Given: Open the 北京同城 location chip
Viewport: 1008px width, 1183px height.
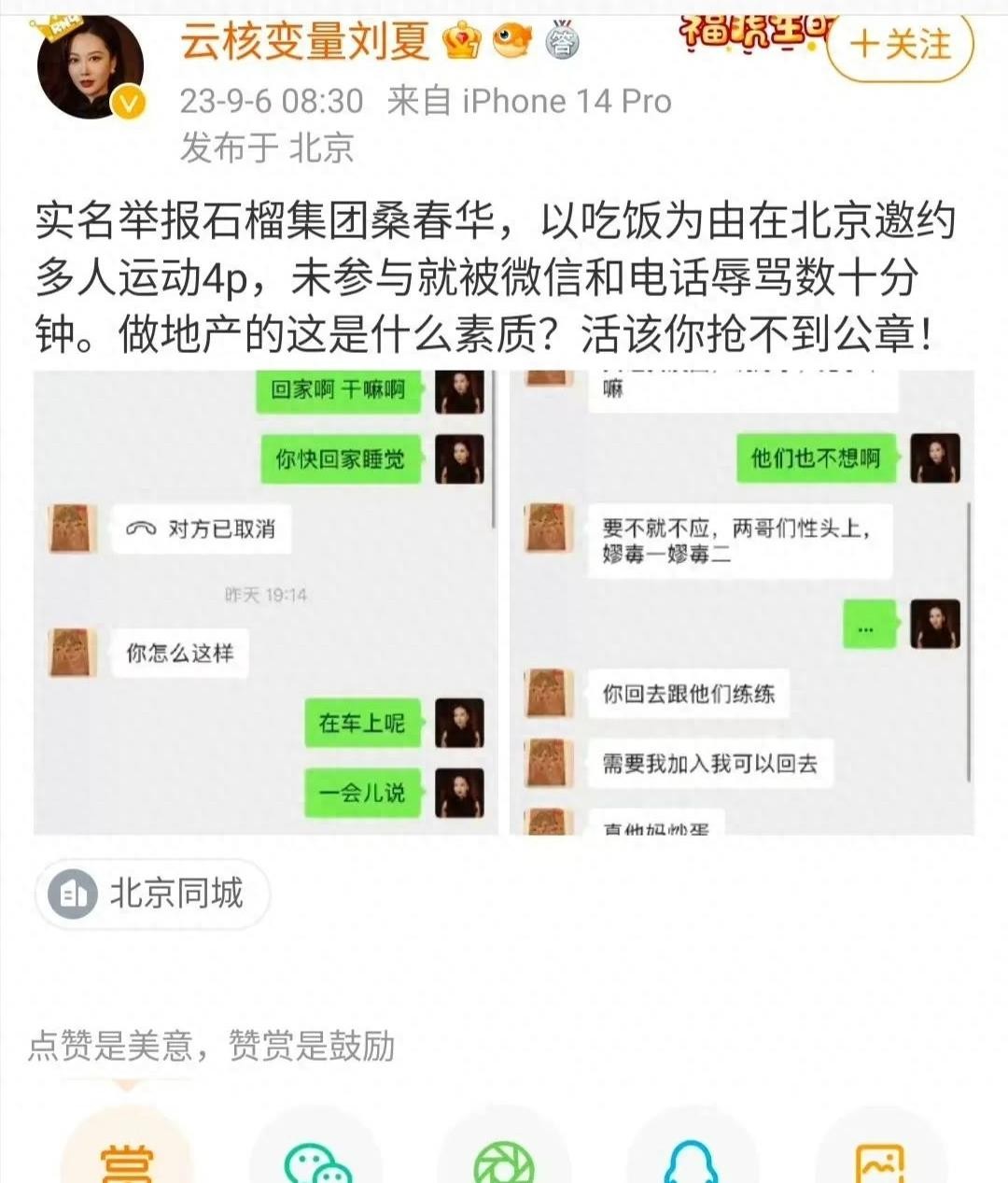Looking at the screenshot, I should tap(153, 894).
